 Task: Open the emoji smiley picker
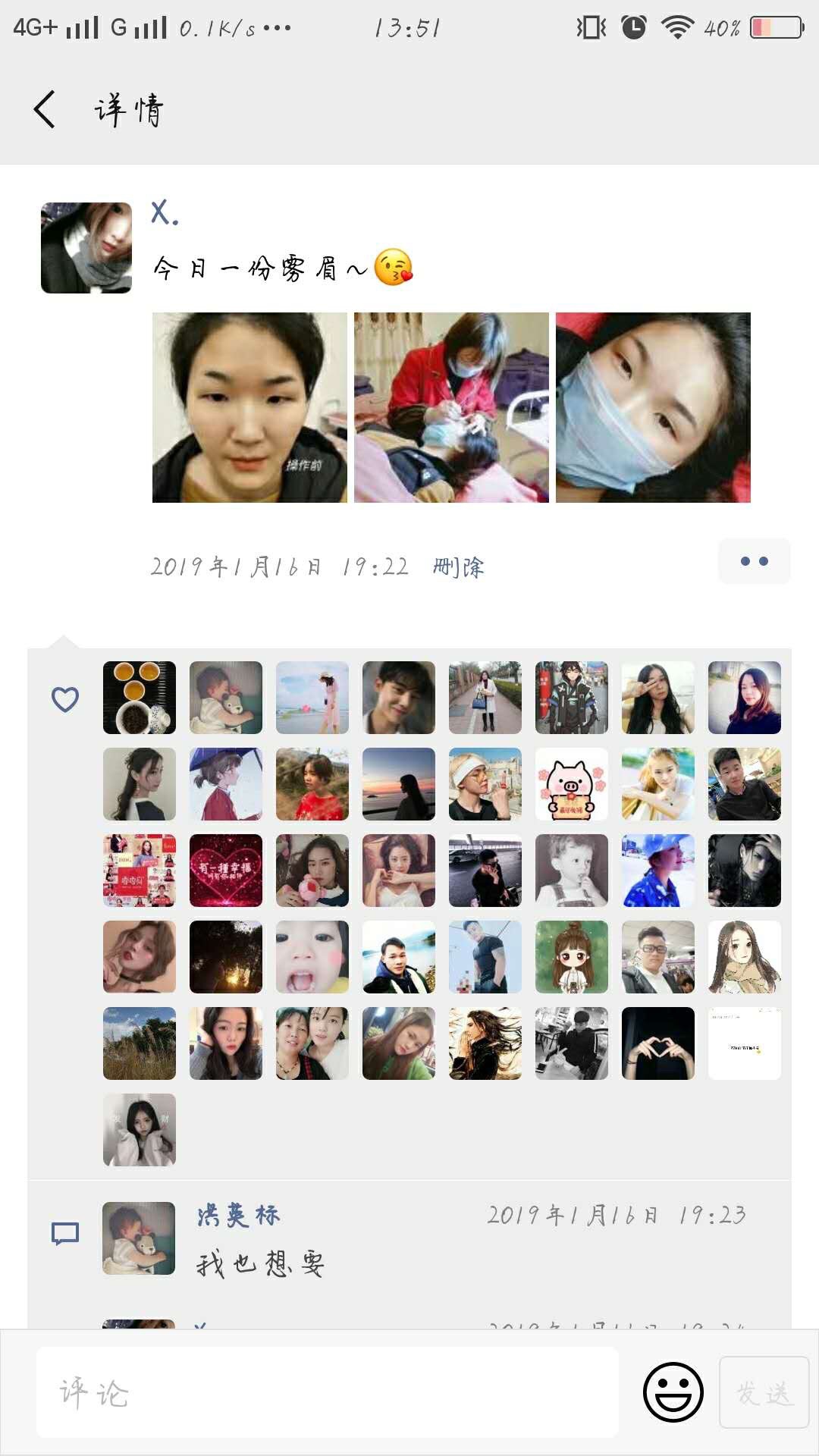tap(673, 1392)
